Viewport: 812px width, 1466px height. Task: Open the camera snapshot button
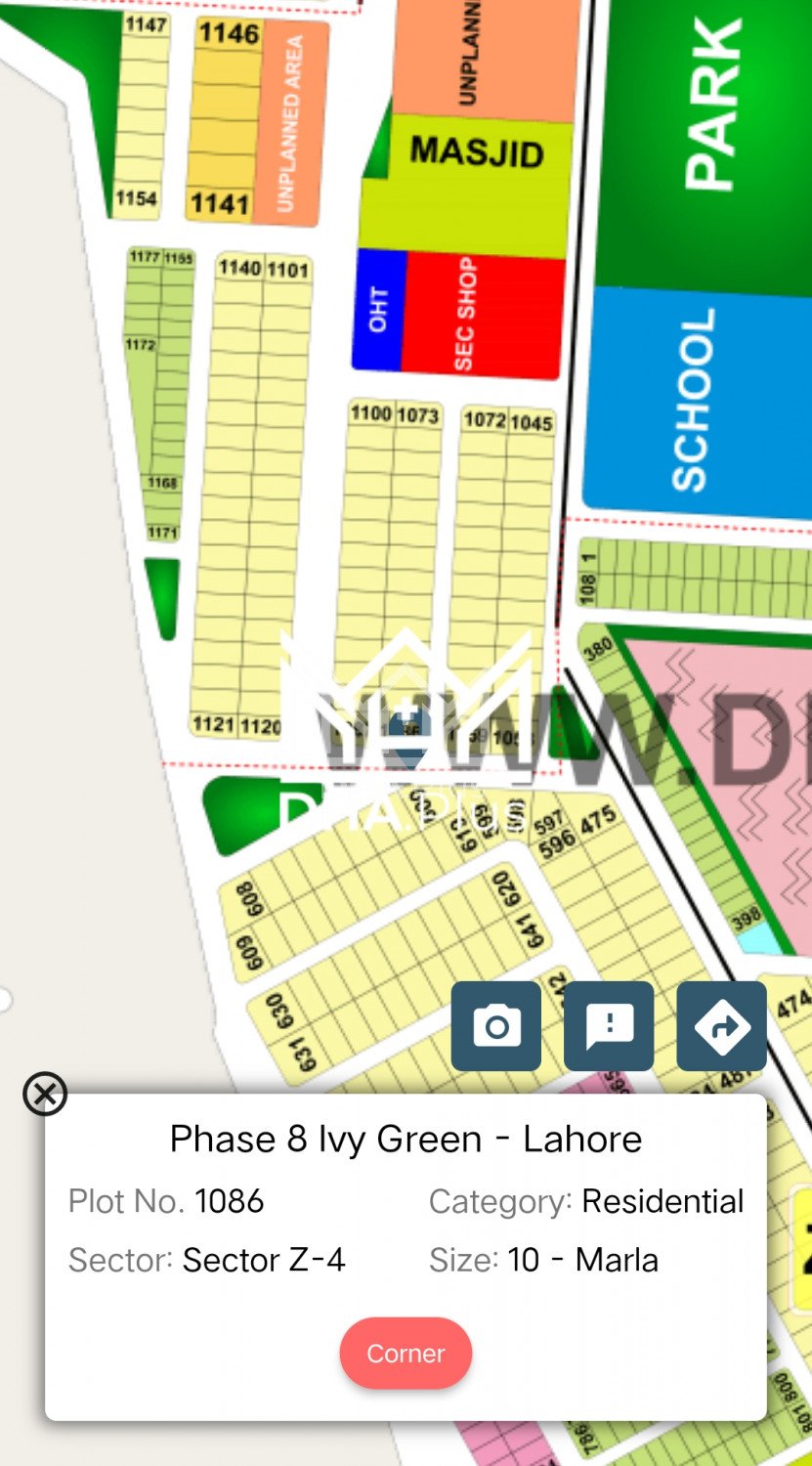click(x=495, y=1026)
